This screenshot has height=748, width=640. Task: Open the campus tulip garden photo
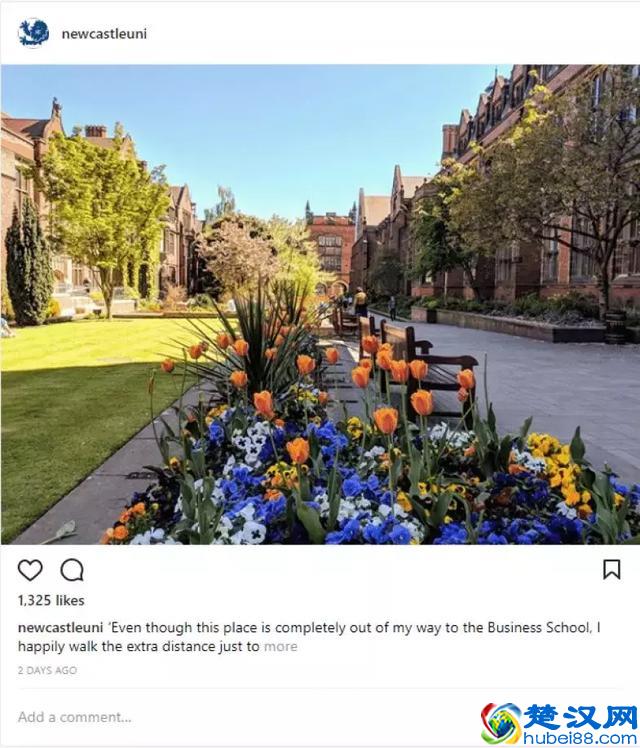[x=320, y=305]
